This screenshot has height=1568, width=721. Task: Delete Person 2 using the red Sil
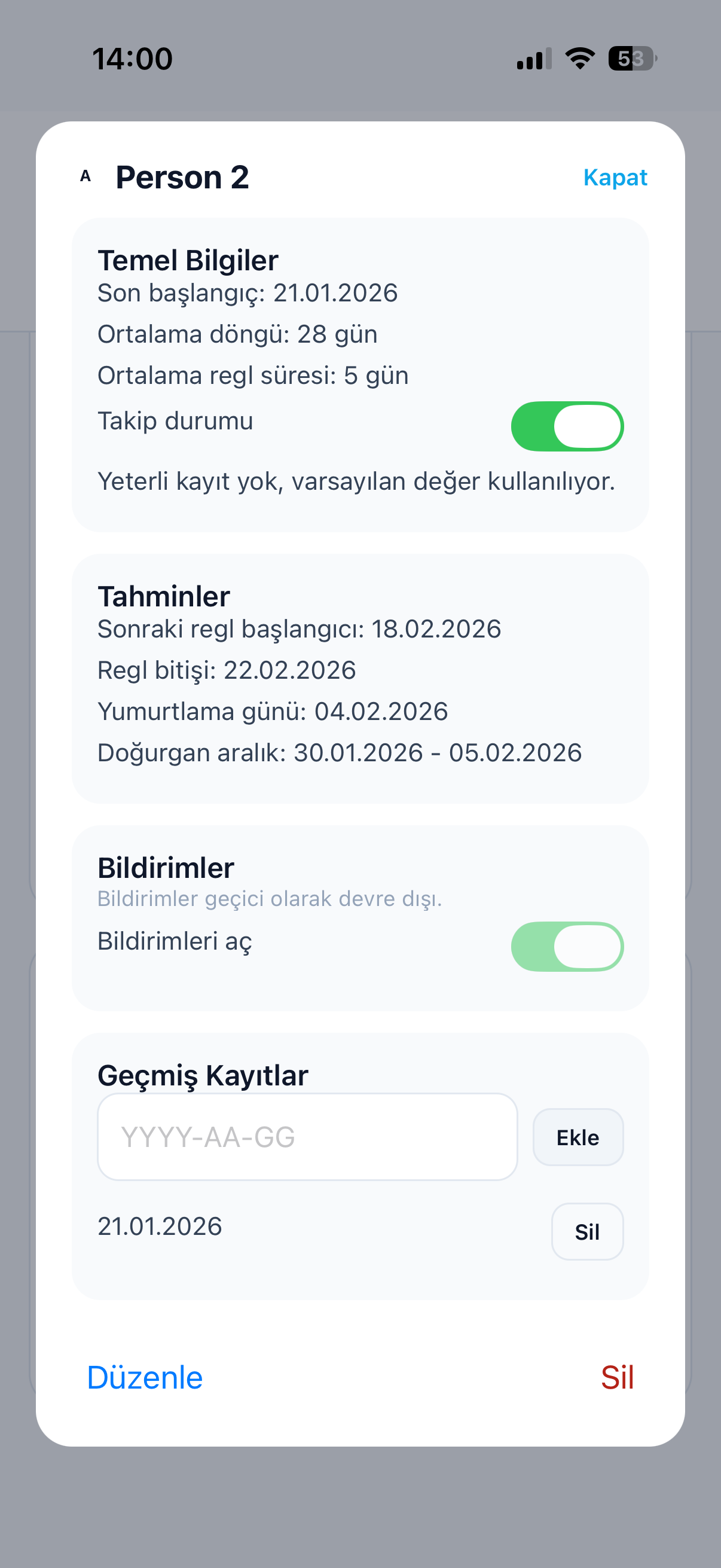pos(618,1378)
